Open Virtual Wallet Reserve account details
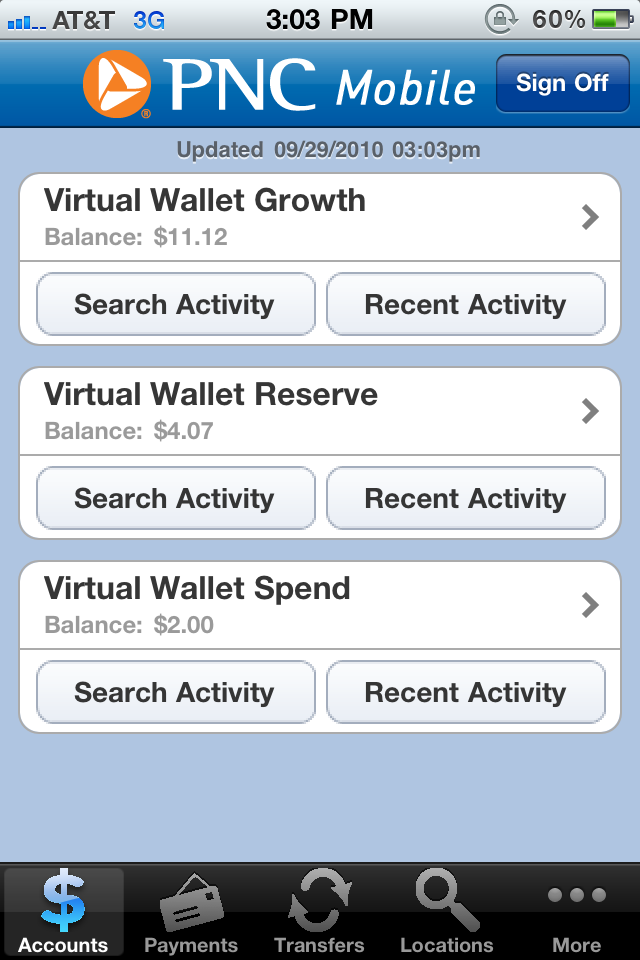The width and height of the screenshot is (640, 960). click(x=320, y=411)
